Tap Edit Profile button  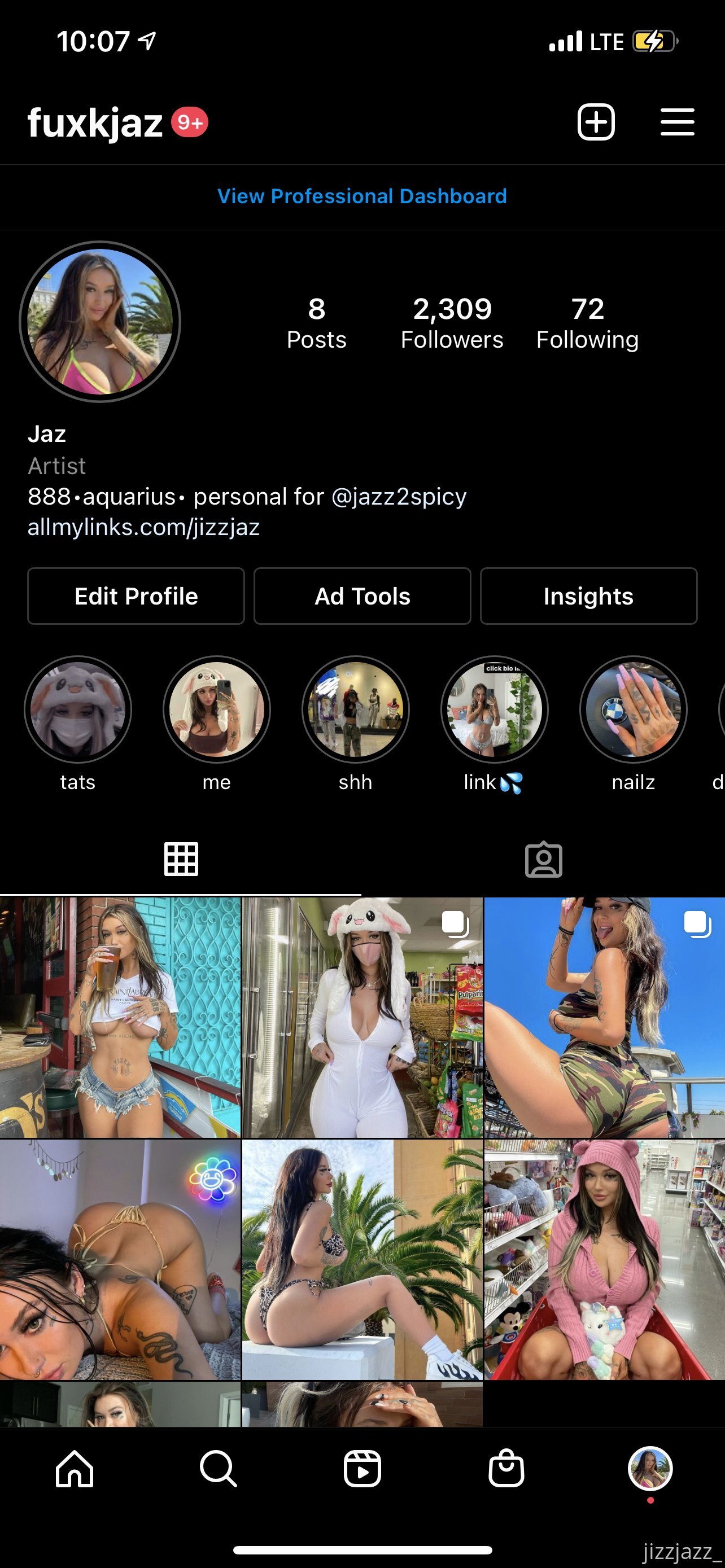point(136,596)
